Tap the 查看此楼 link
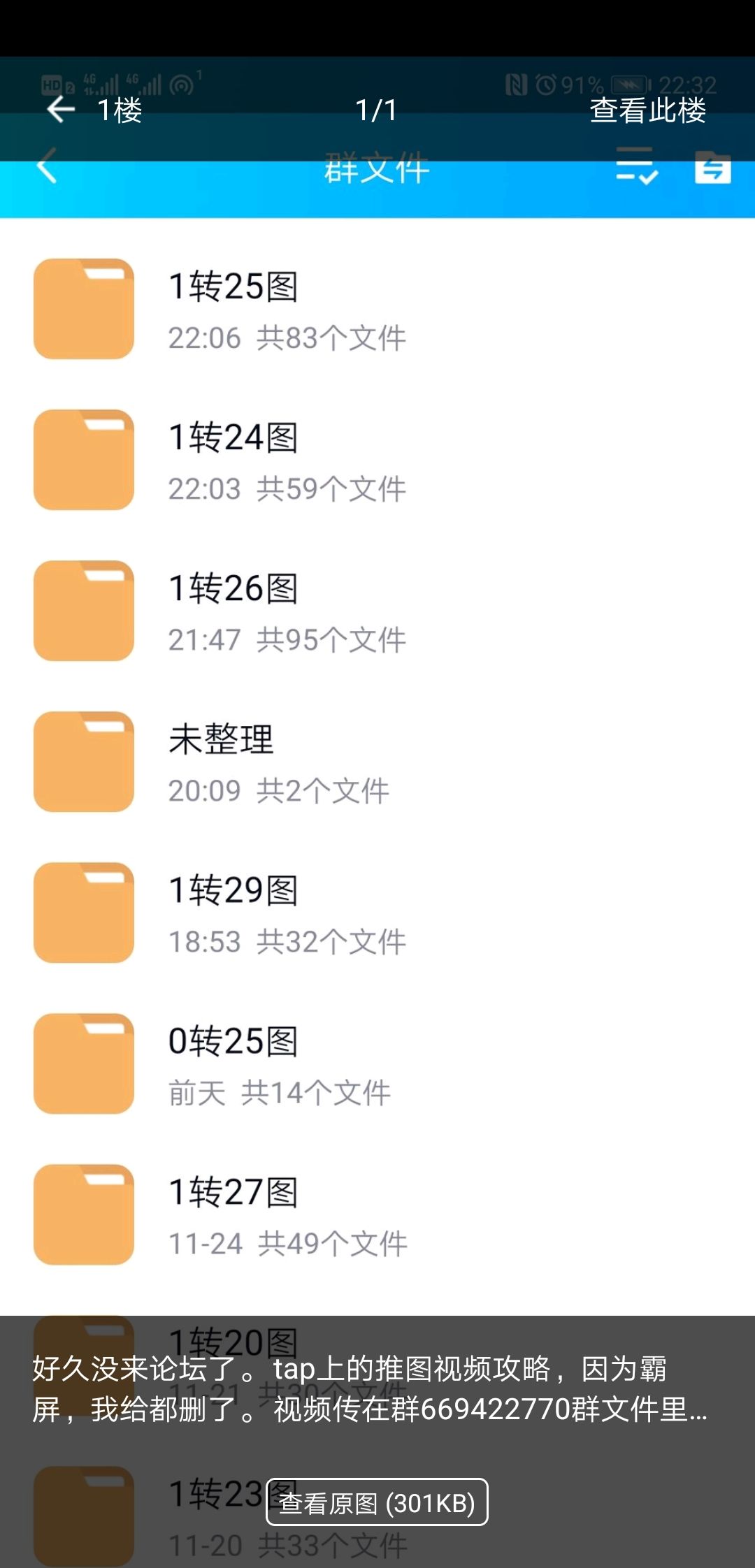The width and height of the screenshot is (755, 1568). click(648, 110)
